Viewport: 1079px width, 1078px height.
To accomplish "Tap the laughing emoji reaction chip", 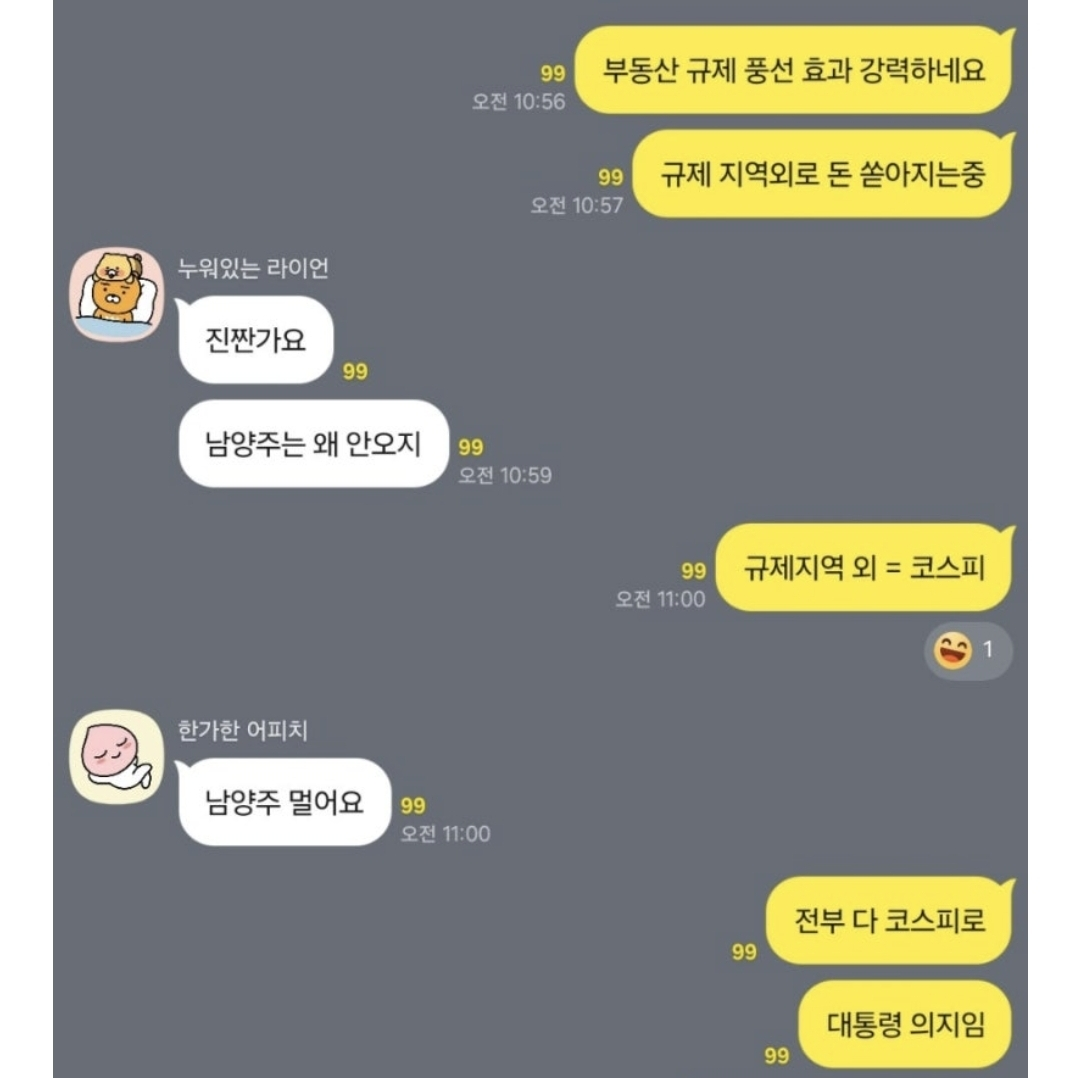I will point(967,652).
